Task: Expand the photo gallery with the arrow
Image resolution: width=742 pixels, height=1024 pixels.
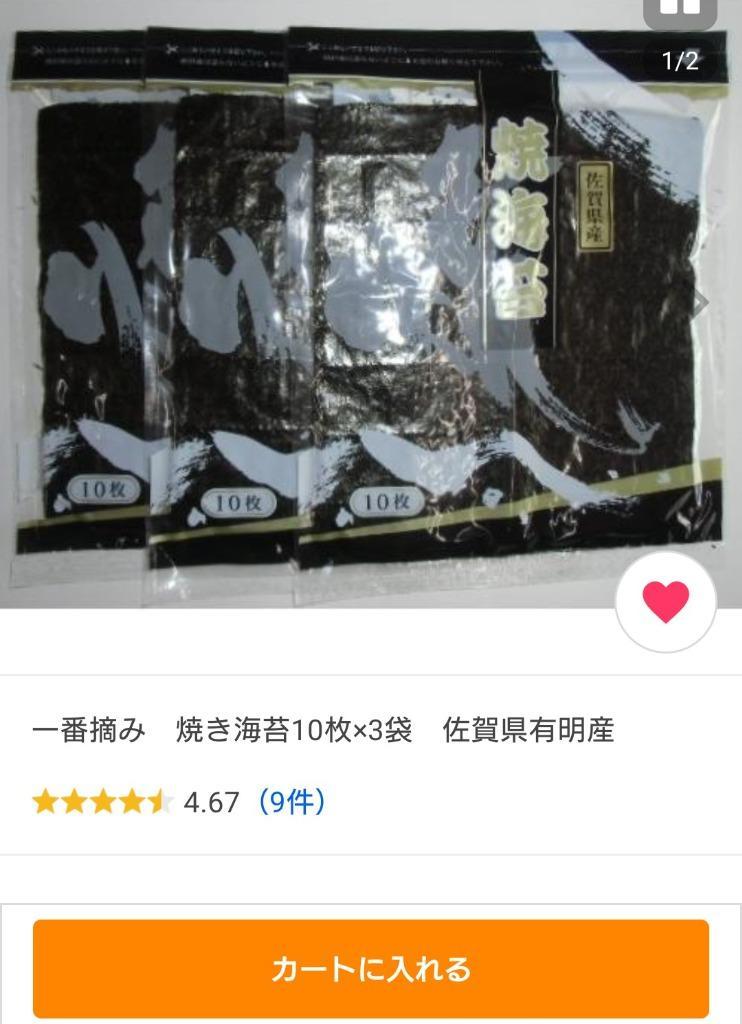Action: [703, 302]
